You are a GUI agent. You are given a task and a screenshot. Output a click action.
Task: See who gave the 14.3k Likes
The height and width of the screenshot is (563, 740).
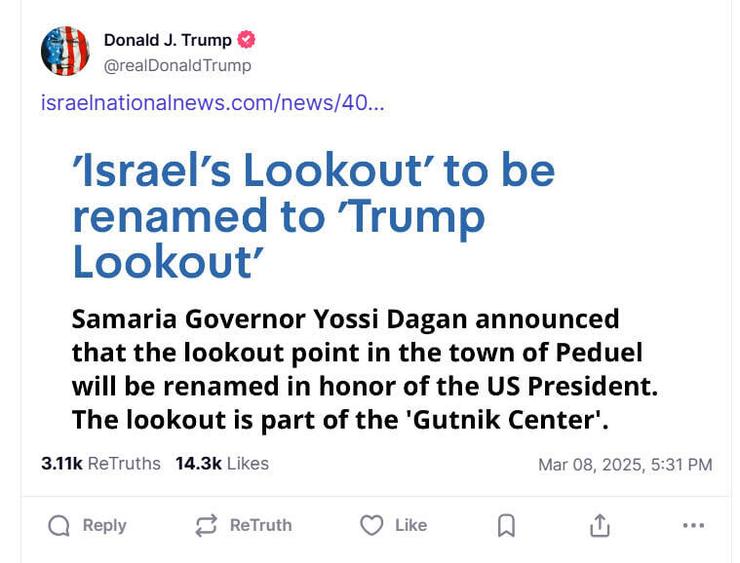pyautogui.click(x=221, y=464)
